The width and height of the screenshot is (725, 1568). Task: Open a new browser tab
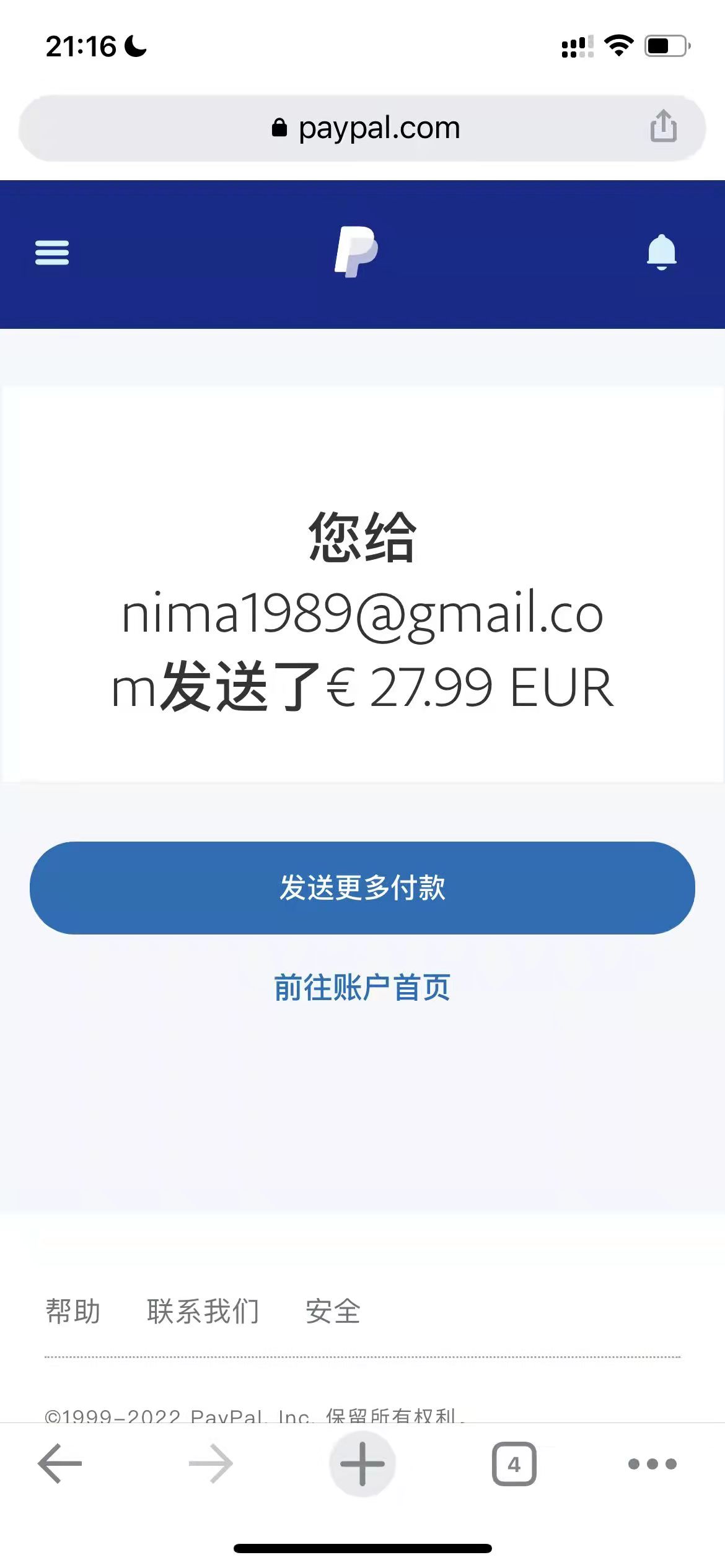[362, 1463]
